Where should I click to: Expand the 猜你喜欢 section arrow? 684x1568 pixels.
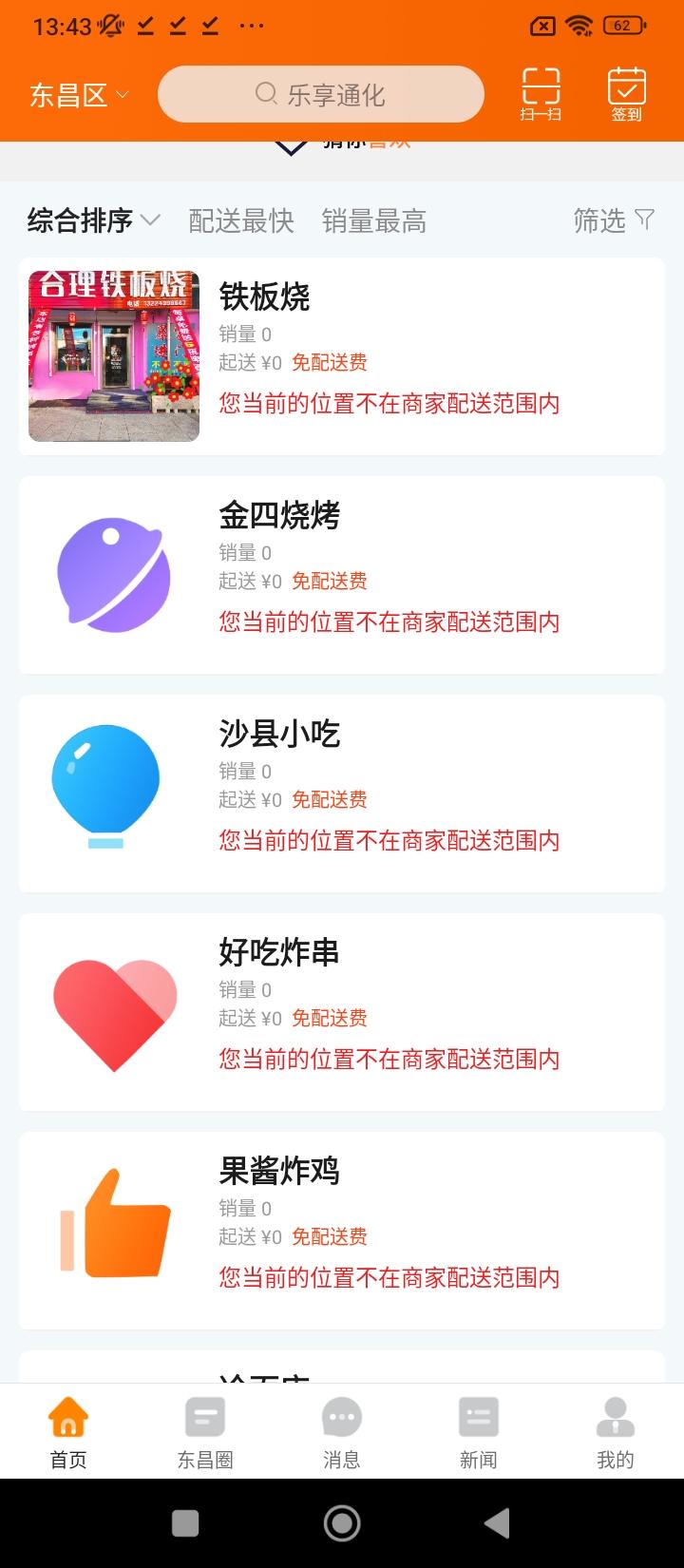click(290, 144)
